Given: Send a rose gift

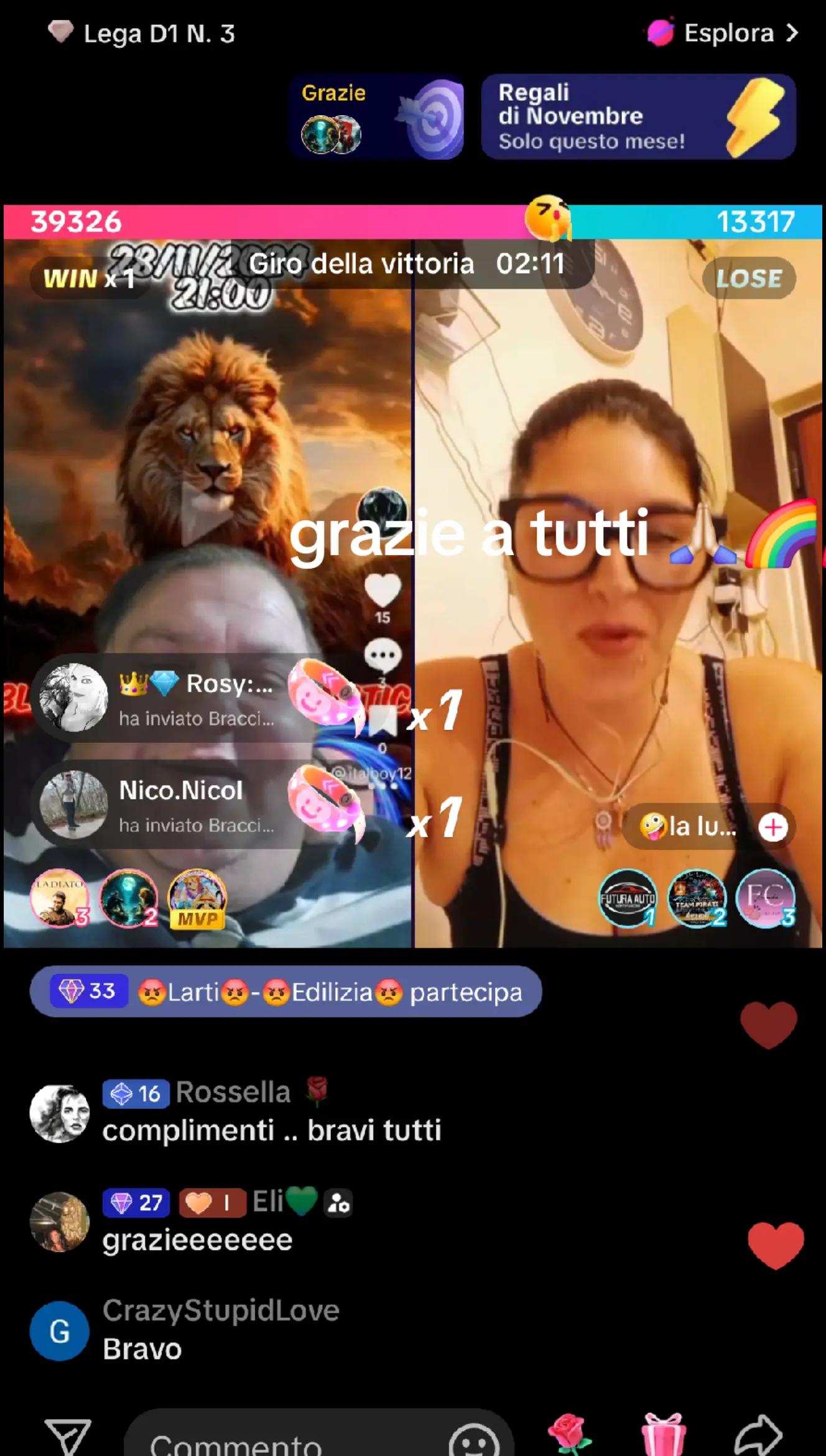Looking at the screenshot, I should [x=569, y=1434].
